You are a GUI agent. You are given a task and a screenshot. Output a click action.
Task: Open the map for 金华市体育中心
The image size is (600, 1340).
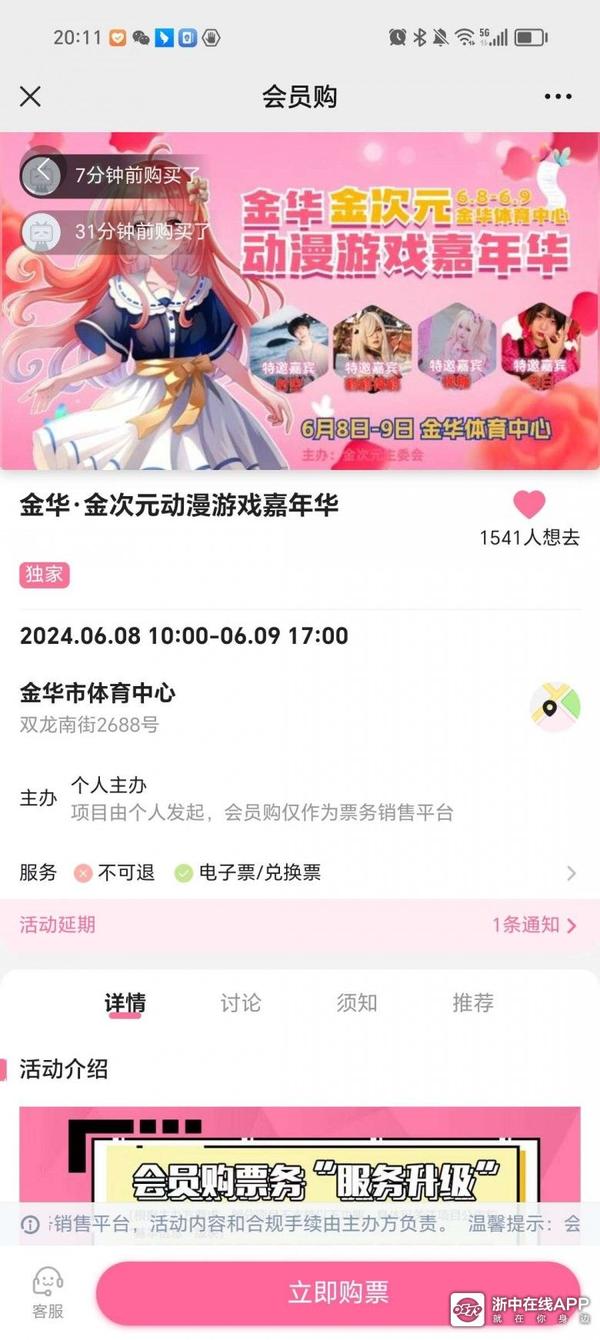[554, 708]
